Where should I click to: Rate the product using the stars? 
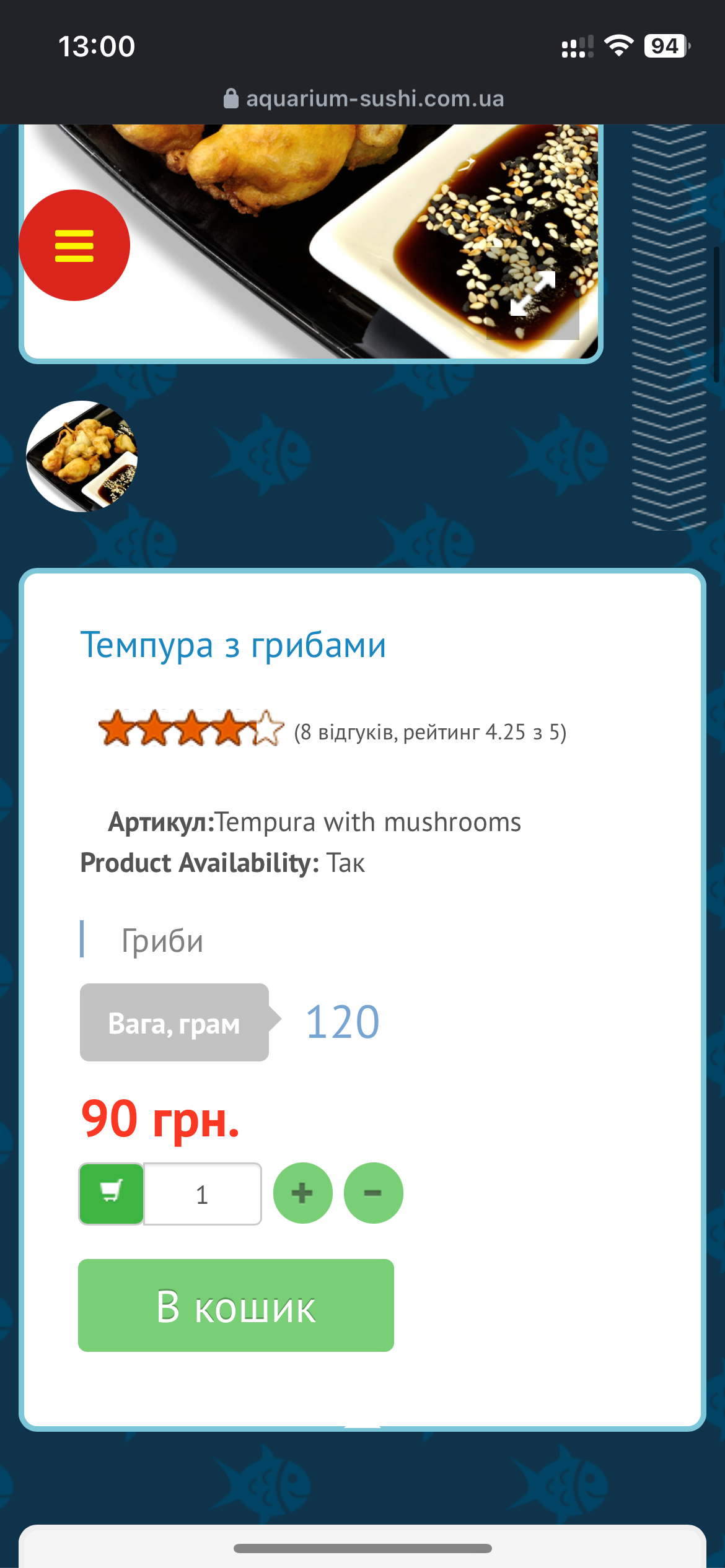tap(191, 728)
